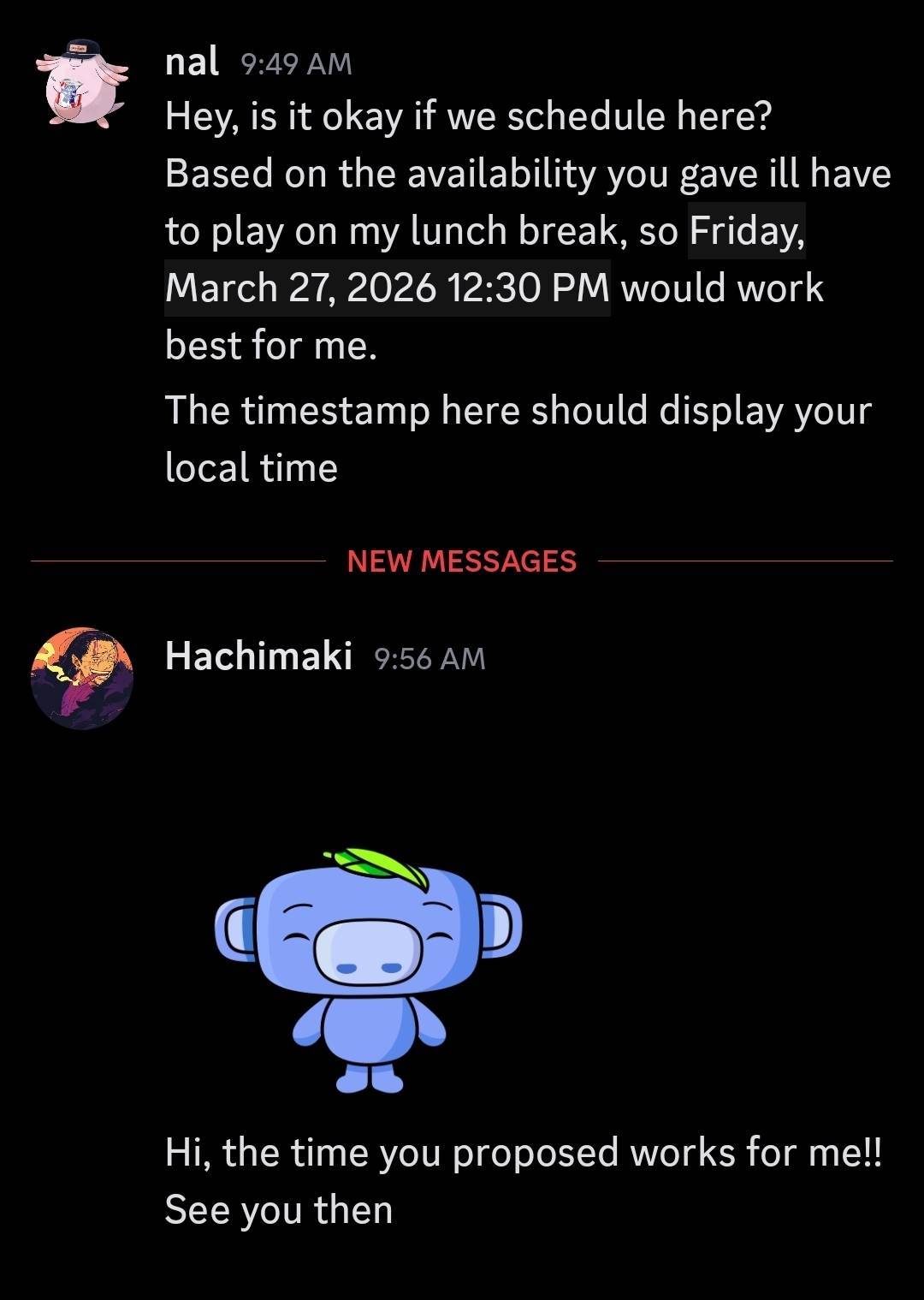
Task: Open Hachimaki's avatar
Action: (x=82, y=678)
